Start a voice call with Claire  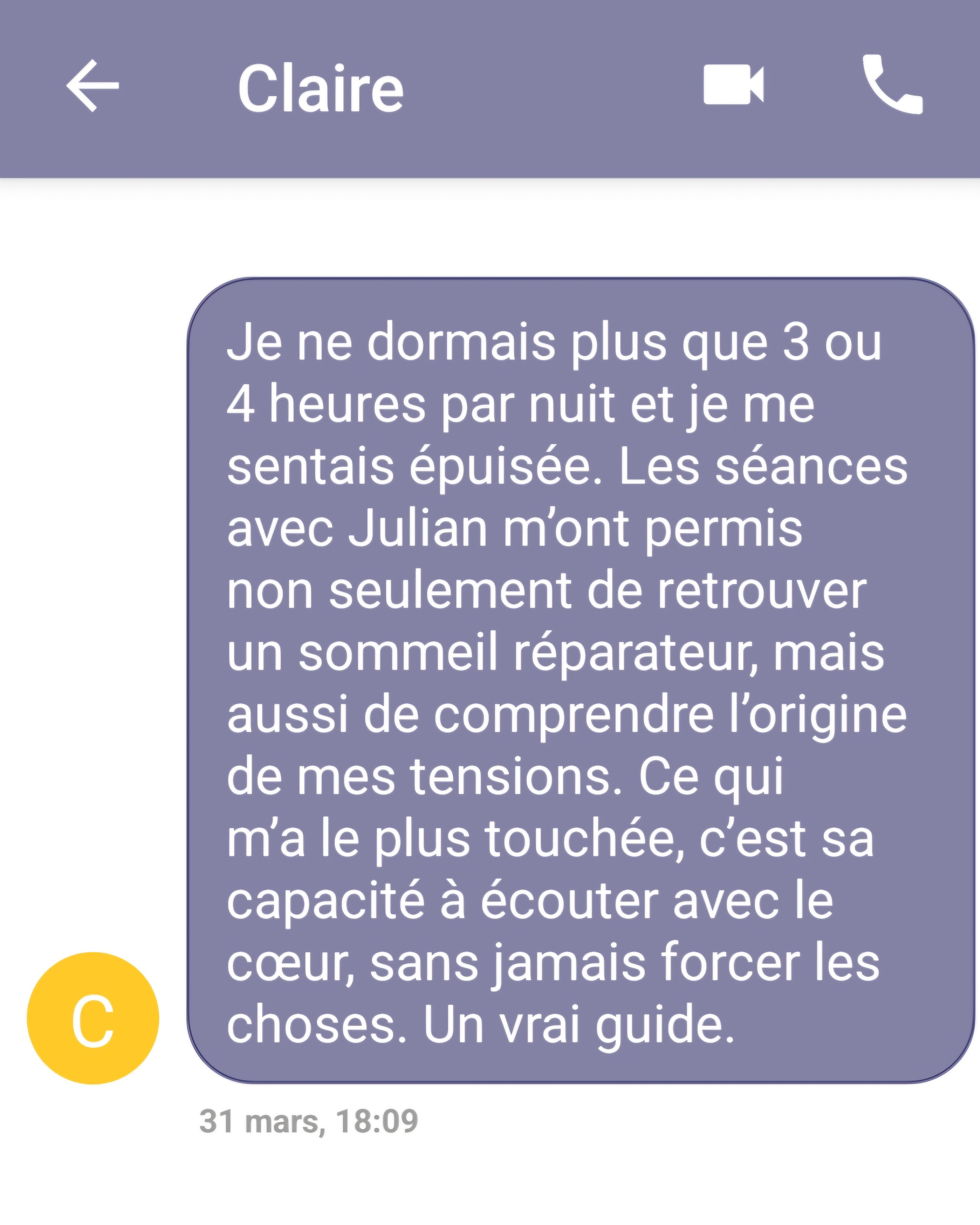pyautogui.click(x=892, y=85)
